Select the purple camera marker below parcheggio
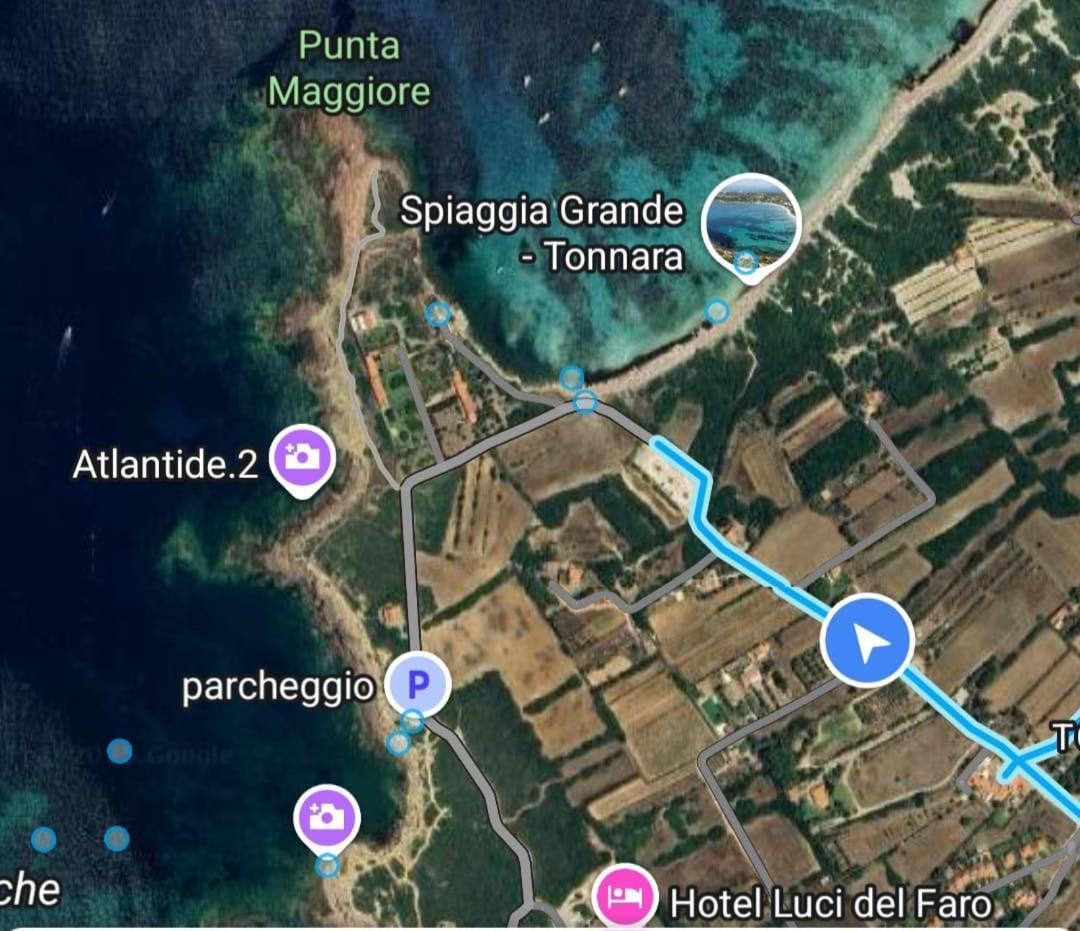This screenshot has width=1080, height=931. [x=326, y=816]
